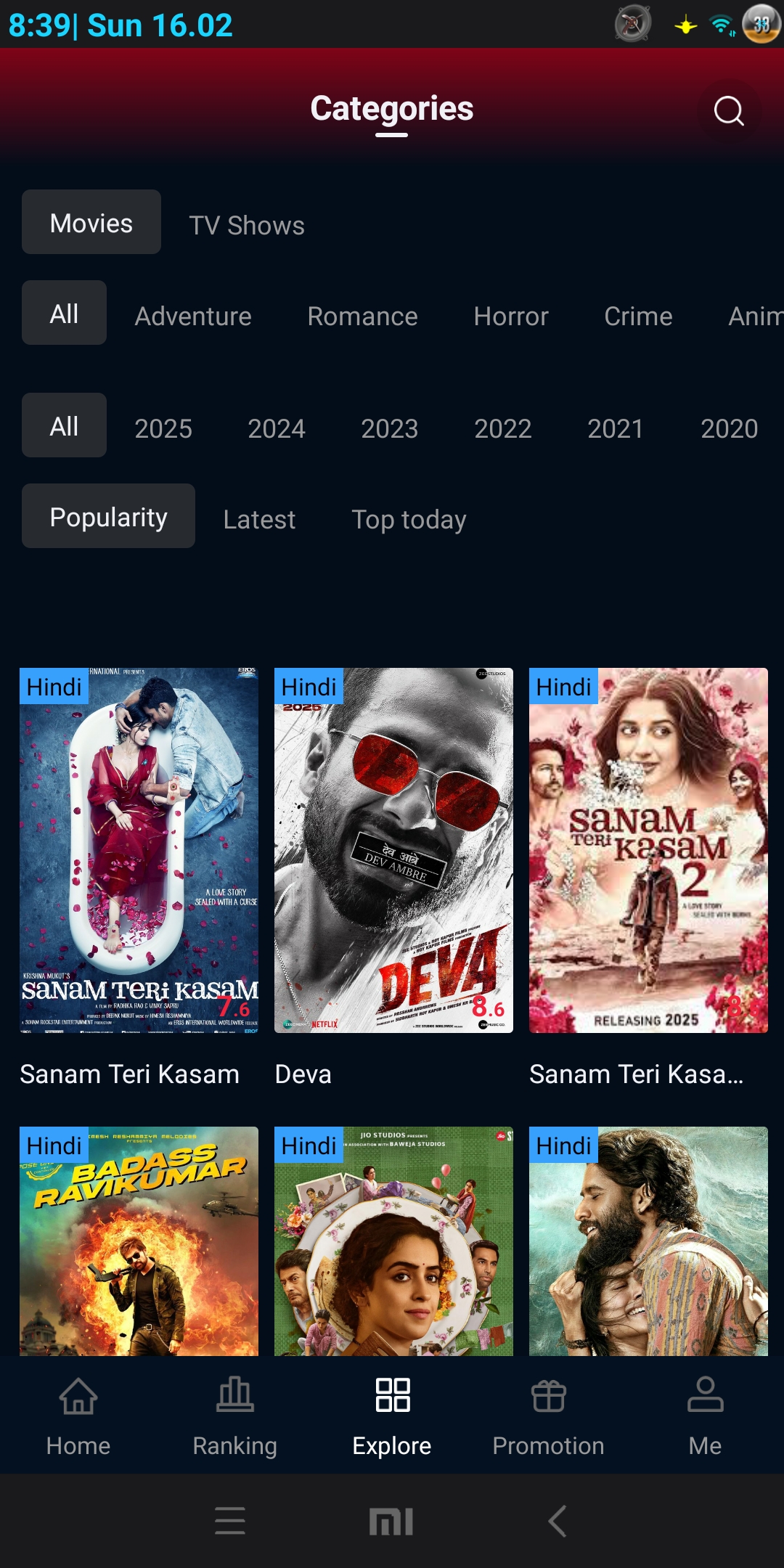Open the Promotion tab
Viewport: 784px width, 1568px height.
(x=549, y=1416)
